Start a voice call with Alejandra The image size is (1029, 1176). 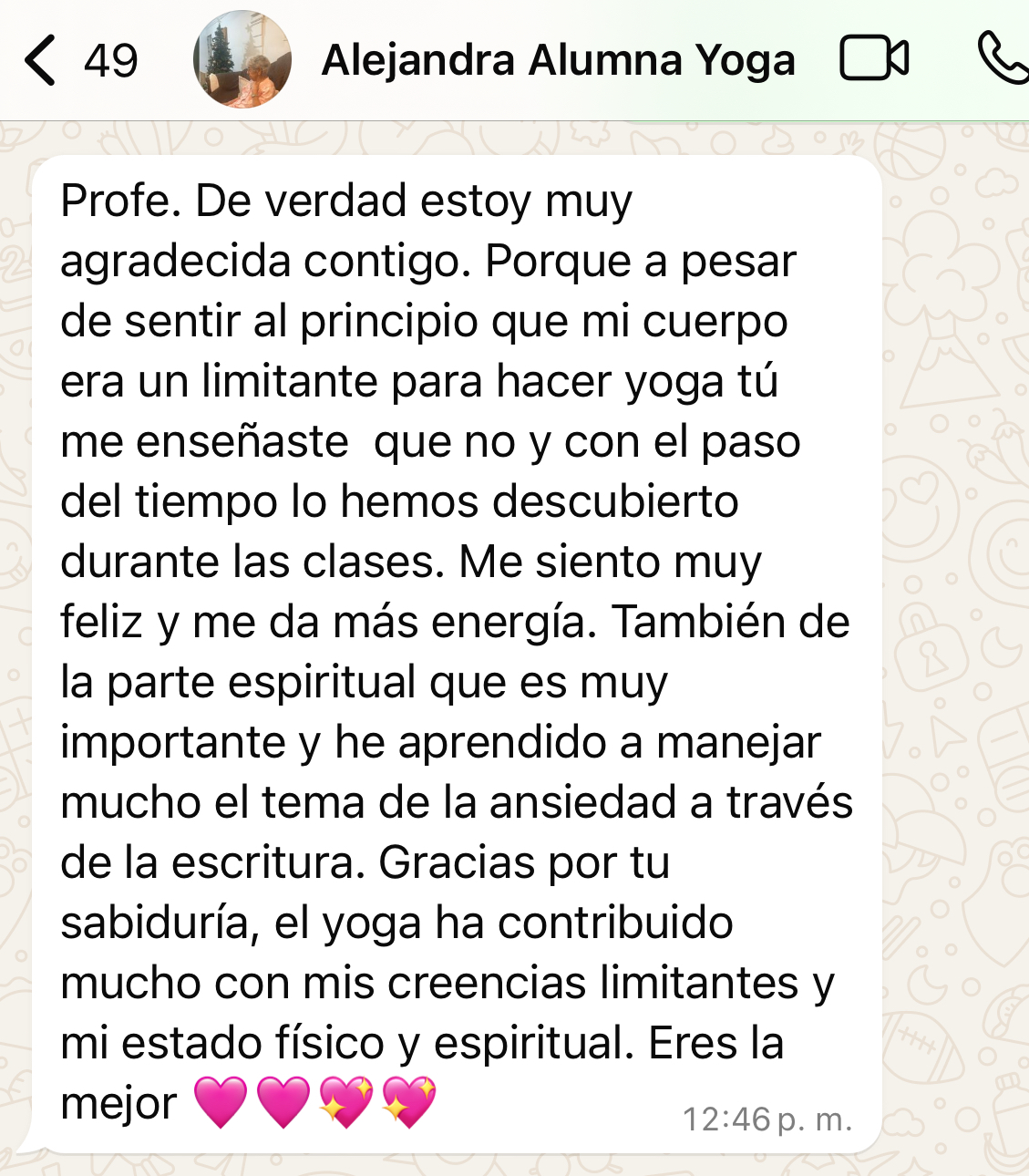(1003, 59)
